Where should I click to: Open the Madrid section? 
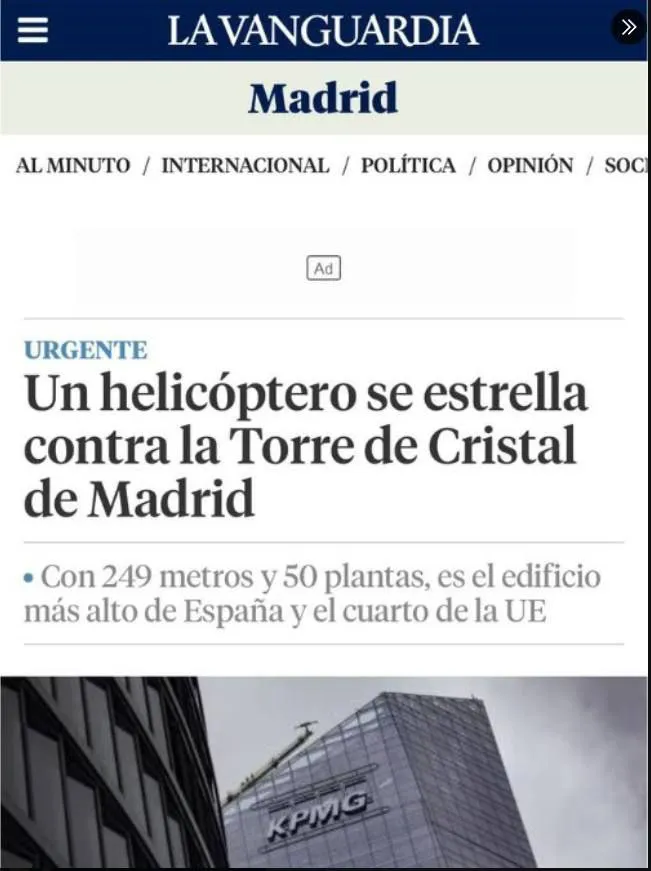tap(323, 98)
